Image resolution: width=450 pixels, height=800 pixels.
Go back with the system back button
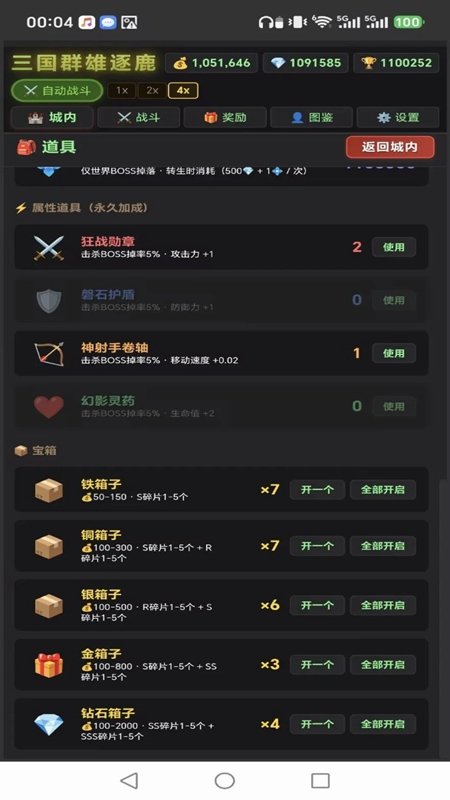coord(129,781)
